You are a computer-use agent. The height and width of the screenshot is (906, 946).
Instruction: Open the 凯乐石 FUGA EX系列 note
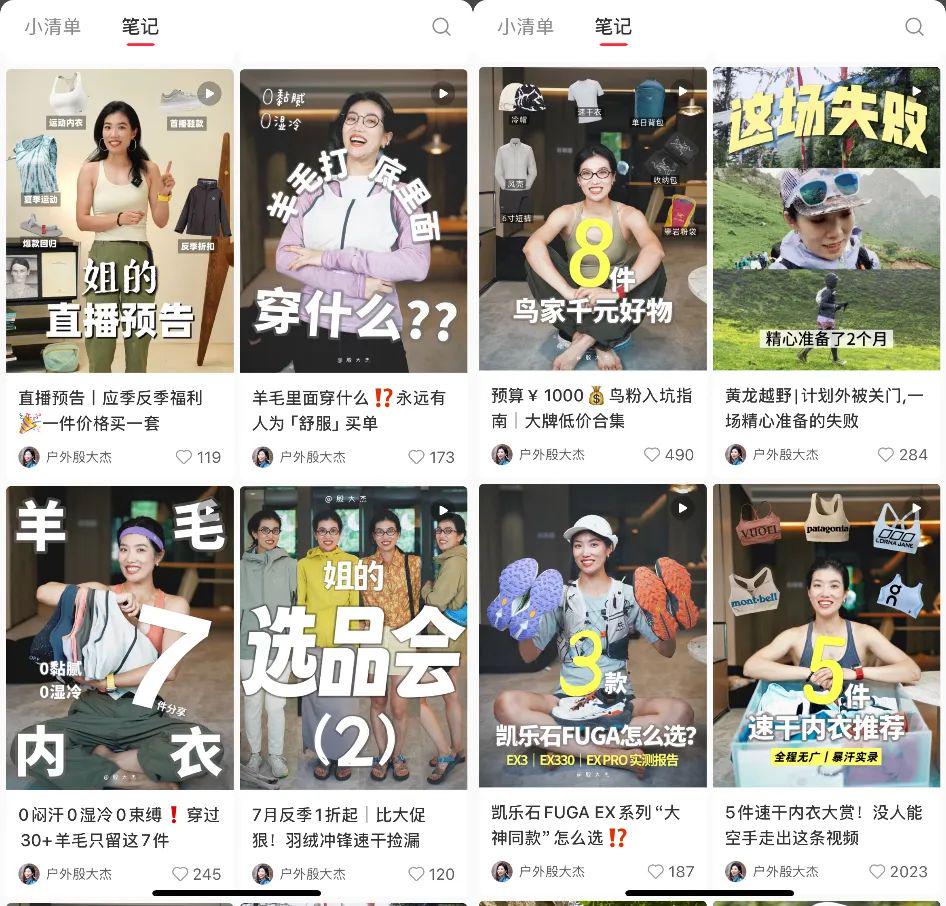(x=592, y=635)
